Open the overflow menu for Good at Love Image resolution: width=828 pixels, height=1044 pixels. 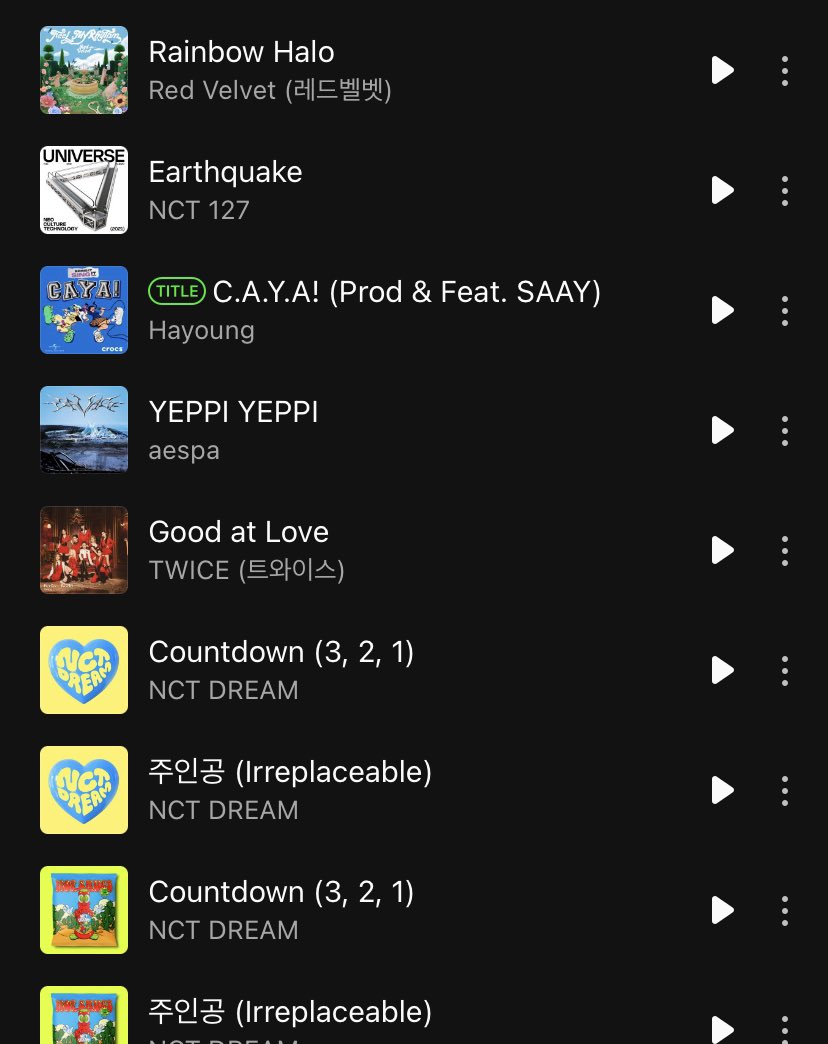point(785,550)
